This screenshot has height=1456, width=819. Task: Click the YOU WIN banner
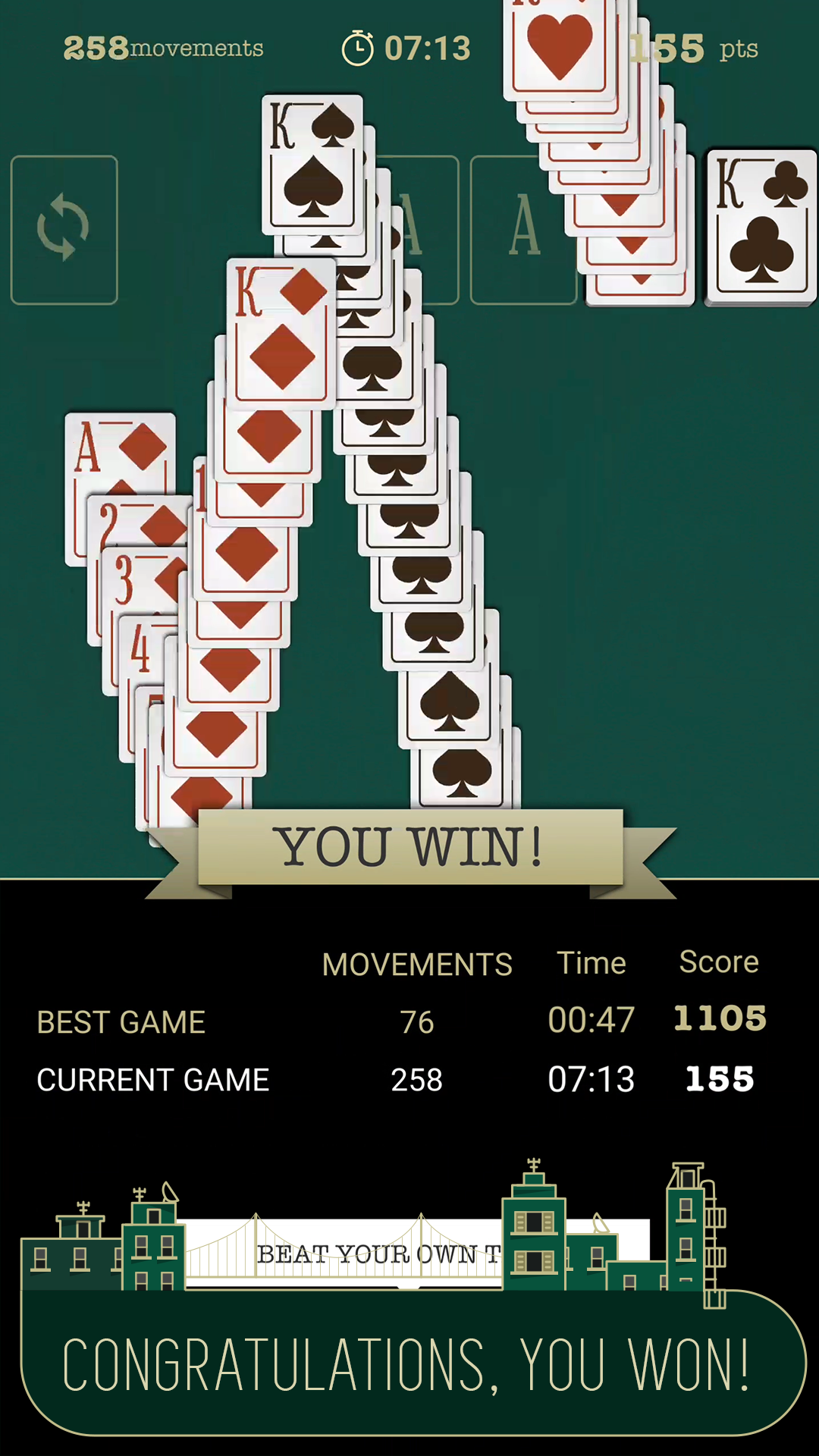[x=409, y=842]
